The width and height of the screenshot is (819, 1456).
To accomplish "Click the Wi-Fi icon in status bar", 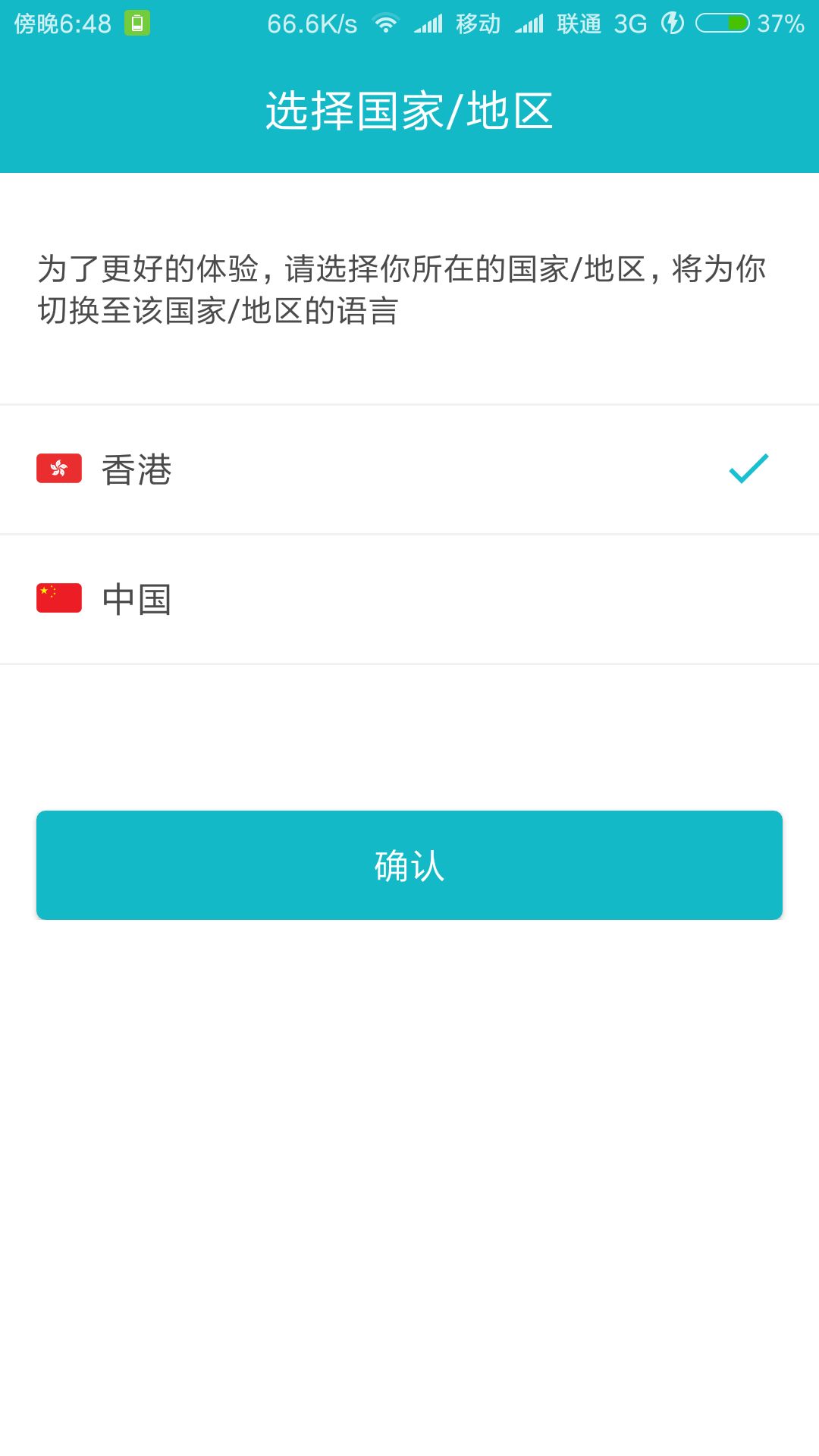I will point(387,23).
